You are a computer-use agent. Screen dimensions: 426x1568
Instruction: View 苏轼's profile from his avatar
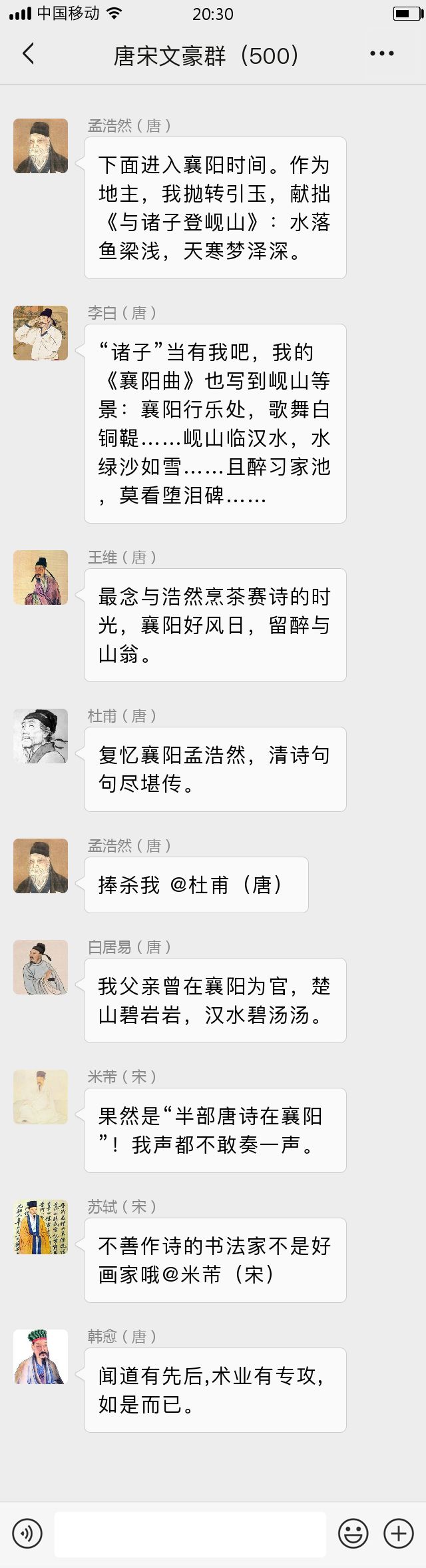pyautogui.click(x=41, y=1227)
